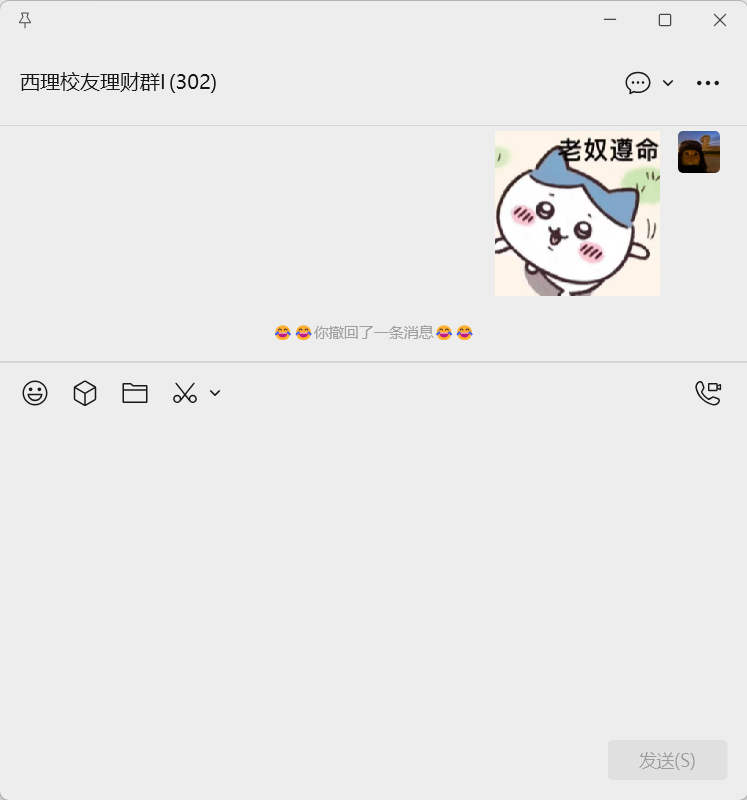Close the chat window
Viewport: 747px width, 800px height.
pos(720,20)
